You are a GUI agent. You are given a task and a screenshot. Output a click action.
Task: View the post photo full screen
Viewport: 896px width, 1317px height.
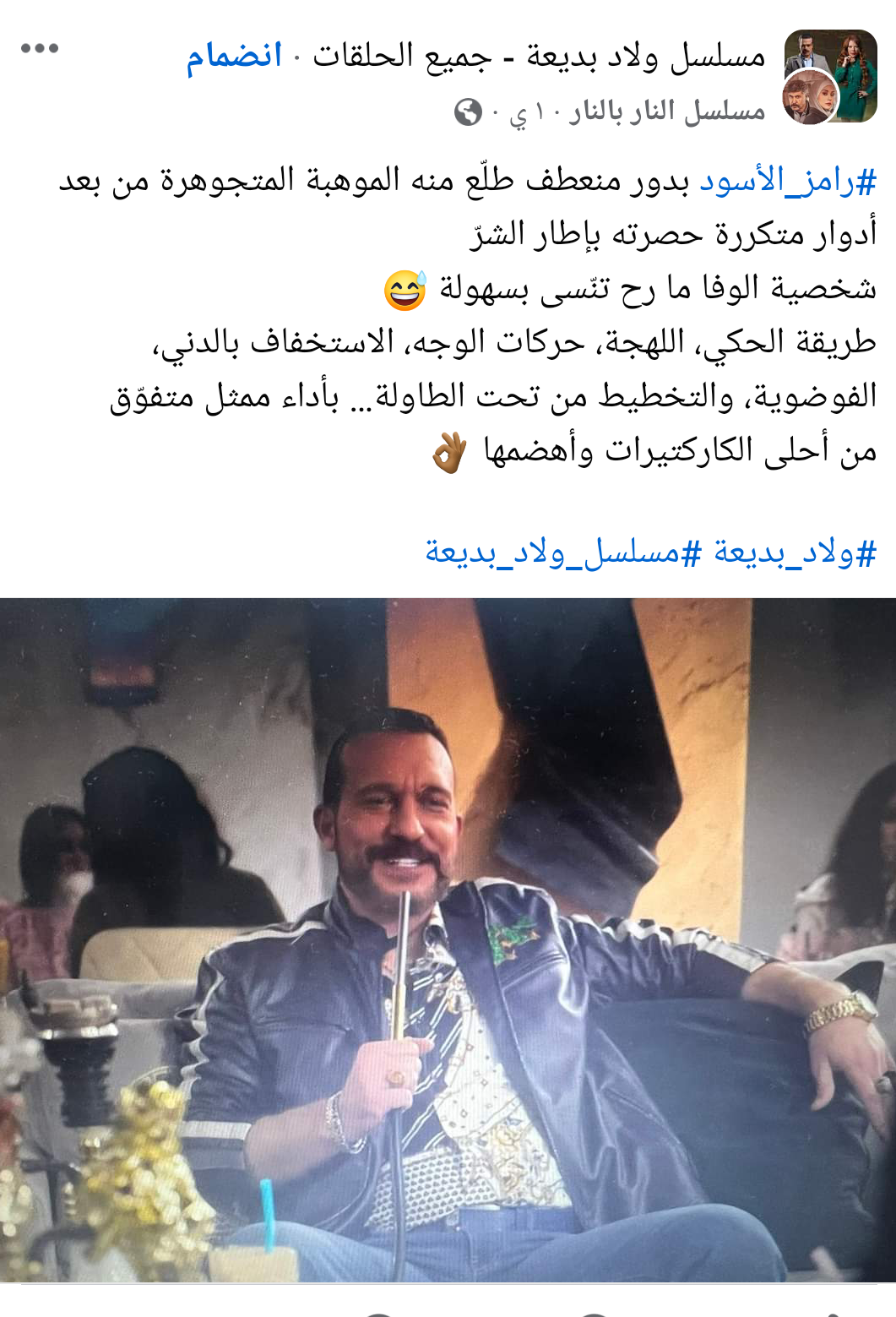coord(448,938)
